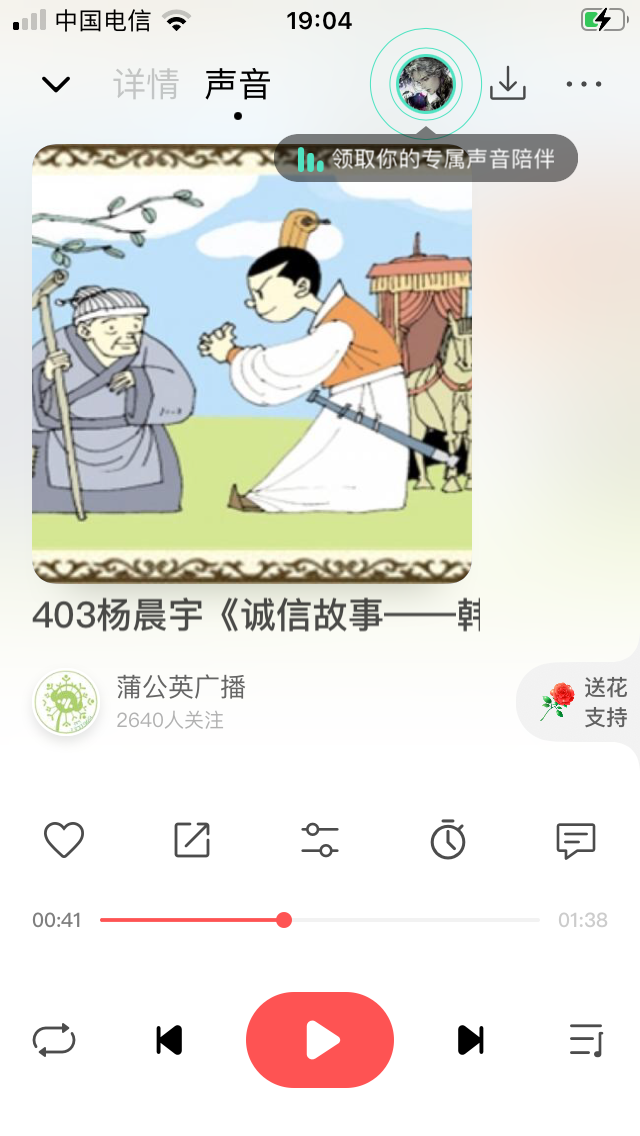This screenshot has width=640, height=1136.
Task: Open the three-dot overflow menu
Action: coord(584,84)
